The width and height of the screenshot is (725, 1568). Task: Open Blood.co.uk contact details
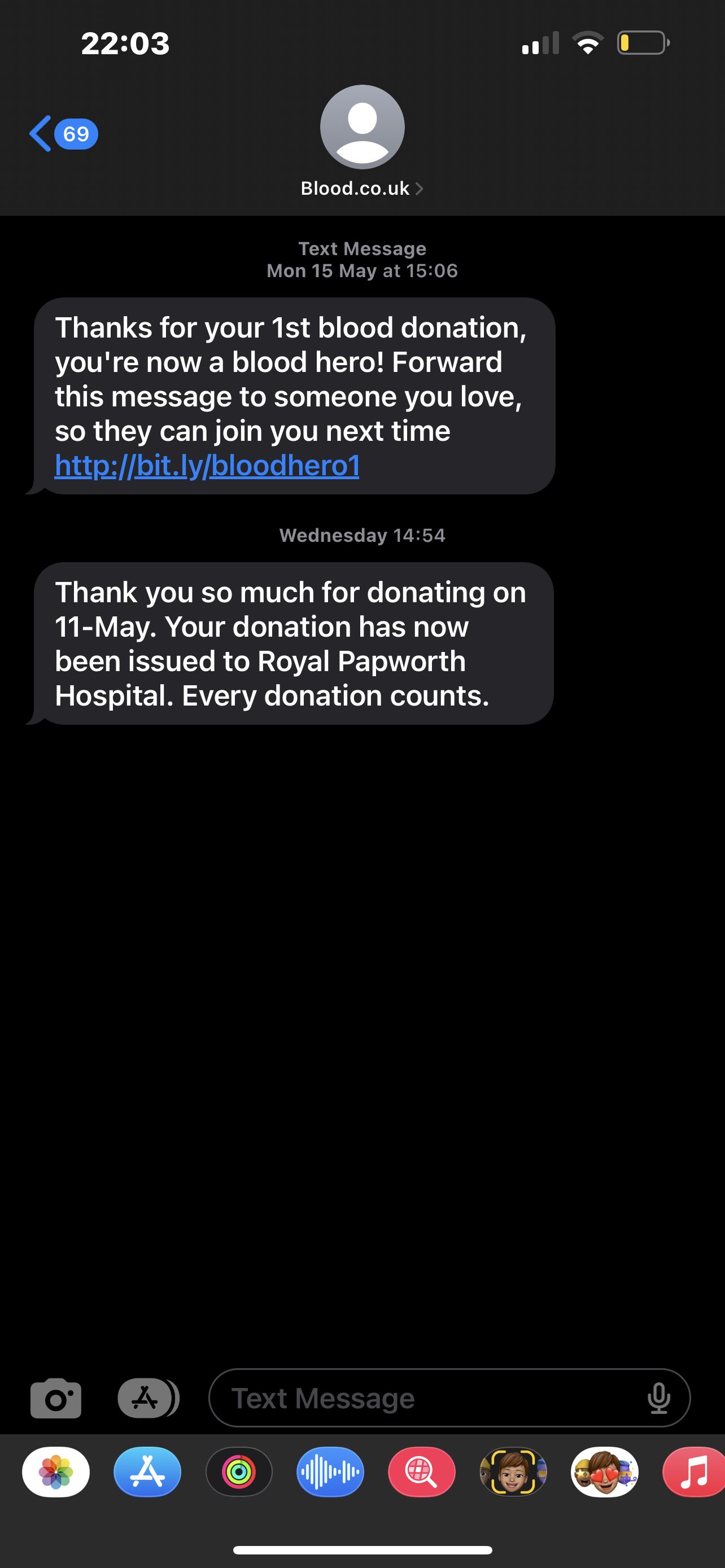(361, 188)
